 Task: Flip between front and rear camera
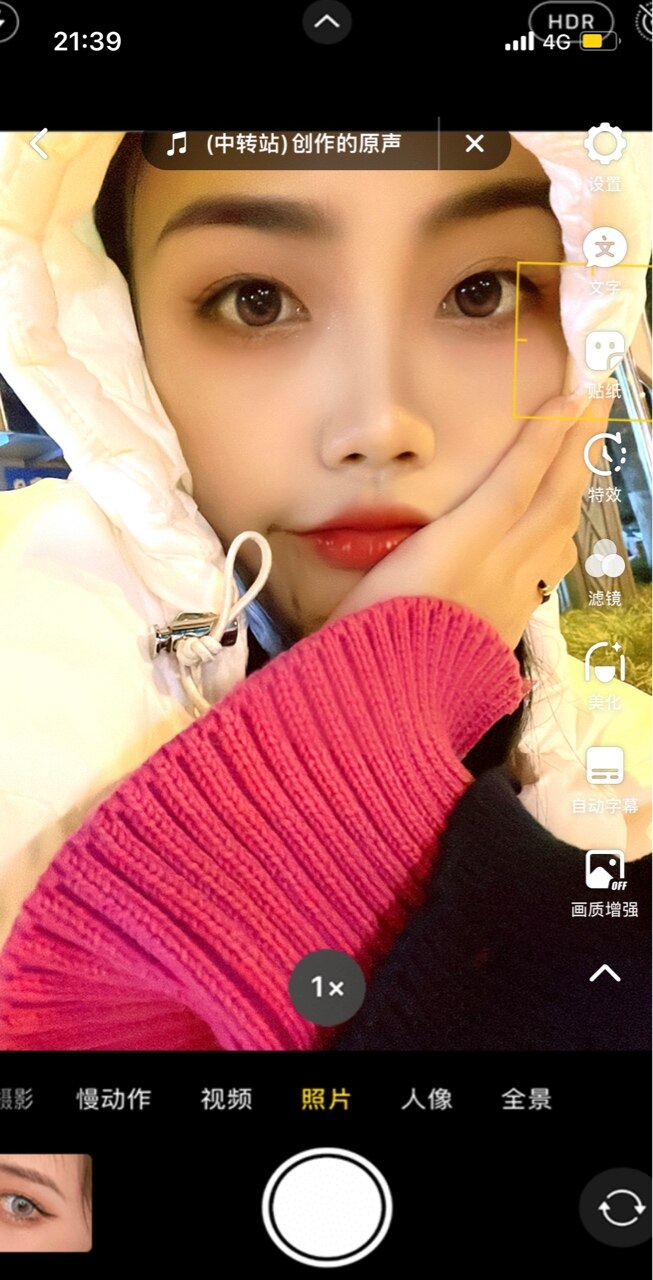coord(619,1207)
